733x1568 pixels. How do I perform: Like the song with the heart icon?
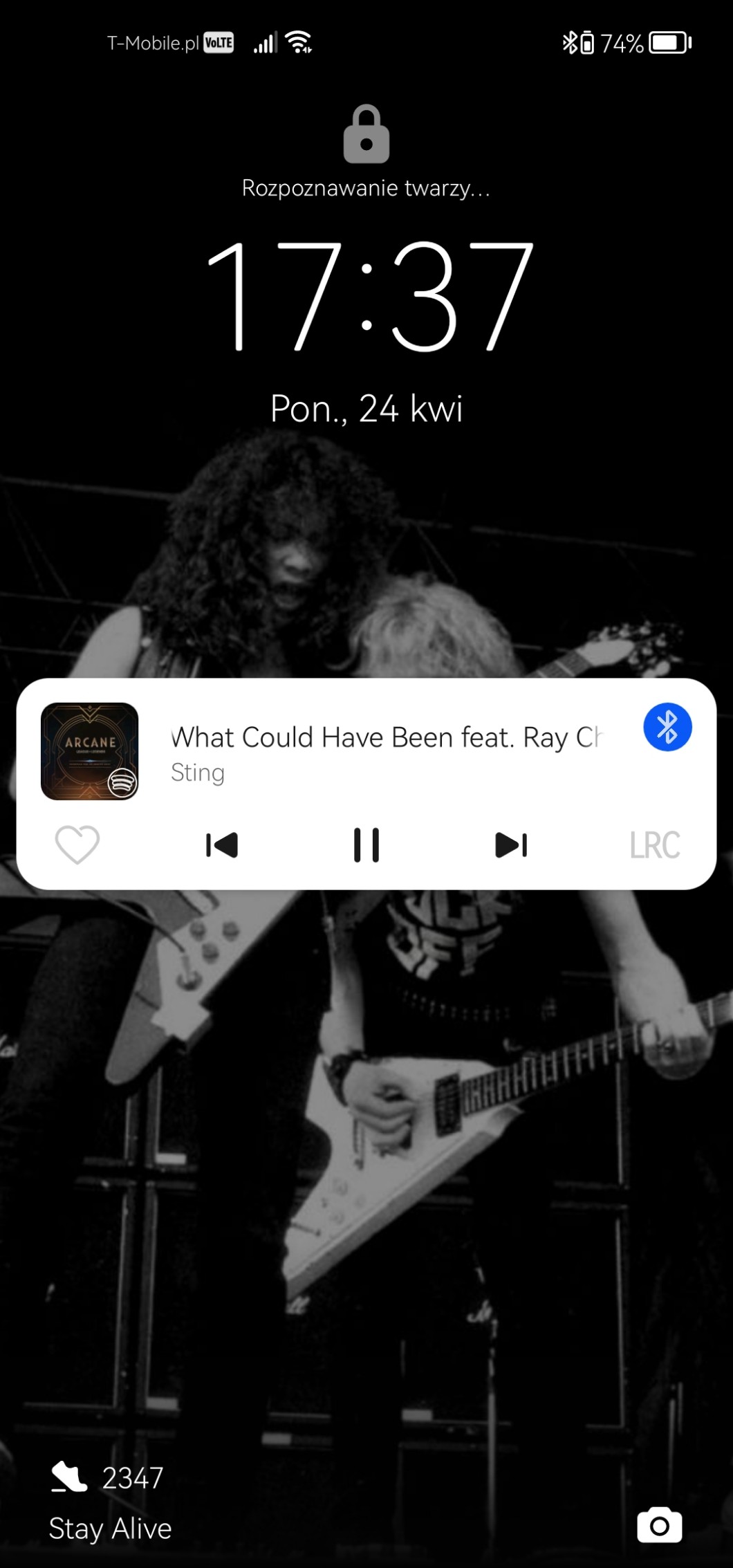point(77,845)
